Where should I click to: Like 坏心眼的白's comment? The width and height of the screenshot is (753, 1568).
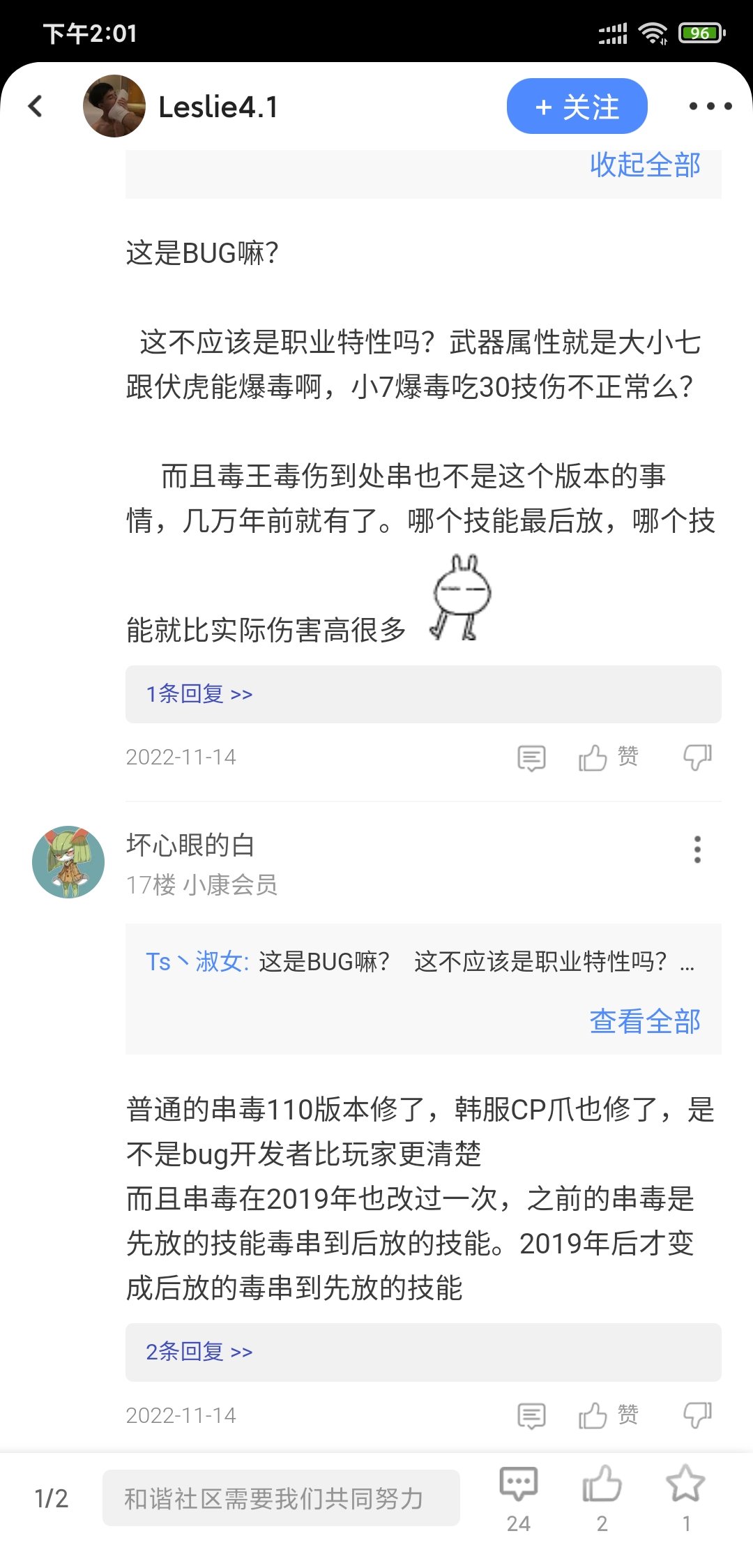tap(608, 1415)
